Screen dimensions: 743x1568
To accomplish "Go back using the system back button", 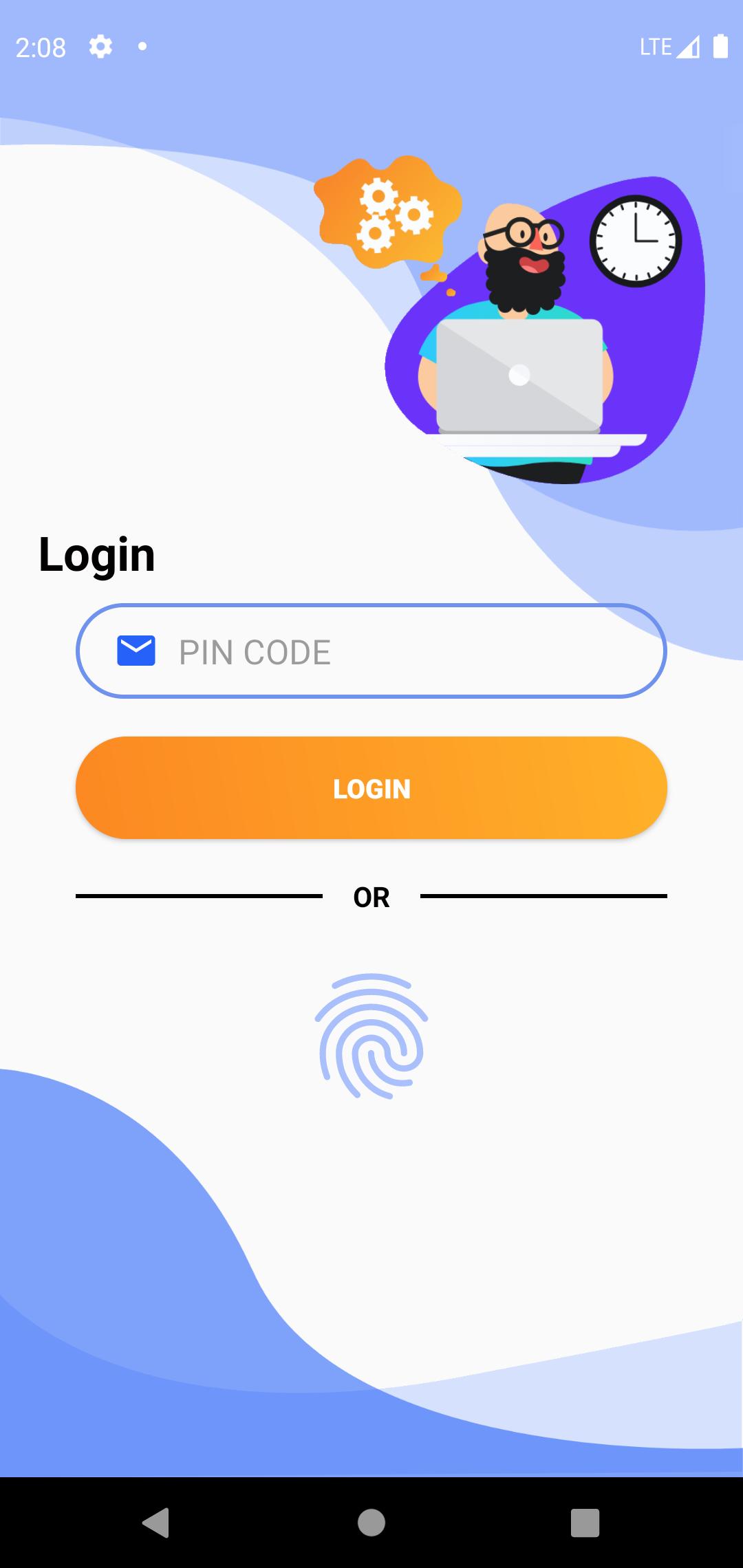I will pyautogui.click(x=157, y=1523).
